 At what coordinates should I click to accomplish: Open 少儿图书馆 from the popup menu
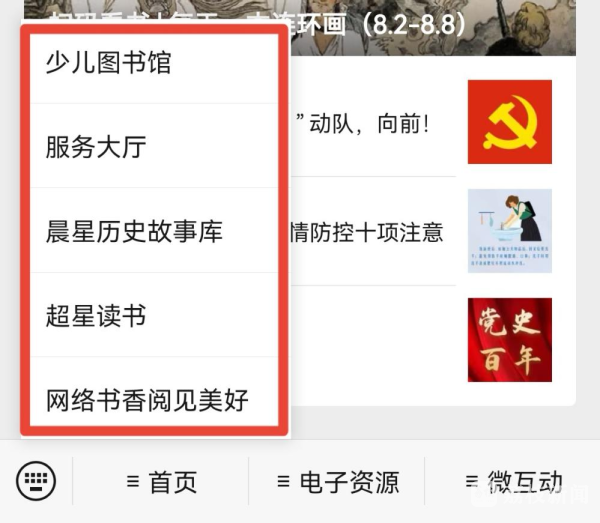click(x=108, y=63)
